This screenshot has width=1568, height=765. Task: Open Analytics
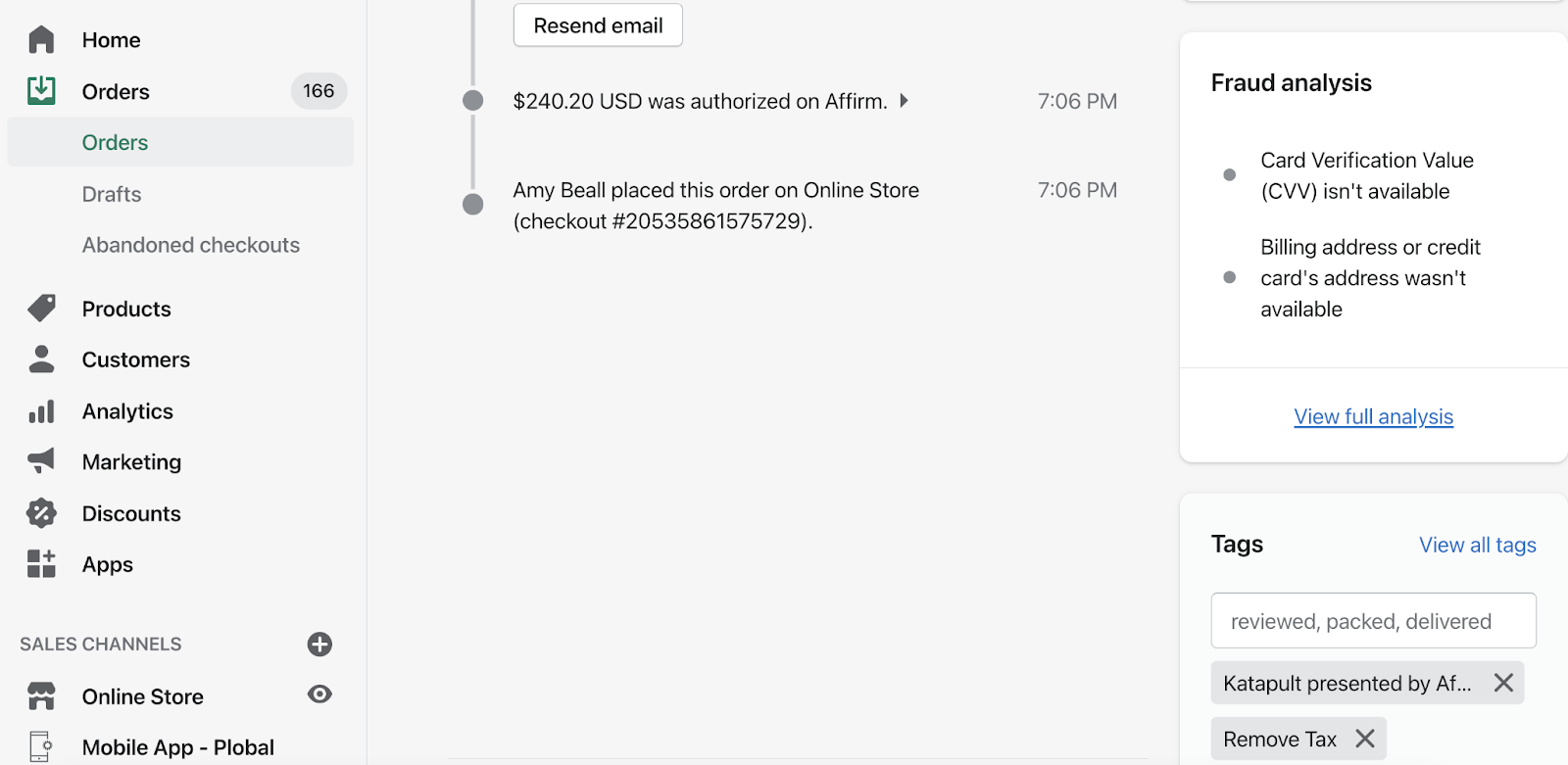[127, 411]
